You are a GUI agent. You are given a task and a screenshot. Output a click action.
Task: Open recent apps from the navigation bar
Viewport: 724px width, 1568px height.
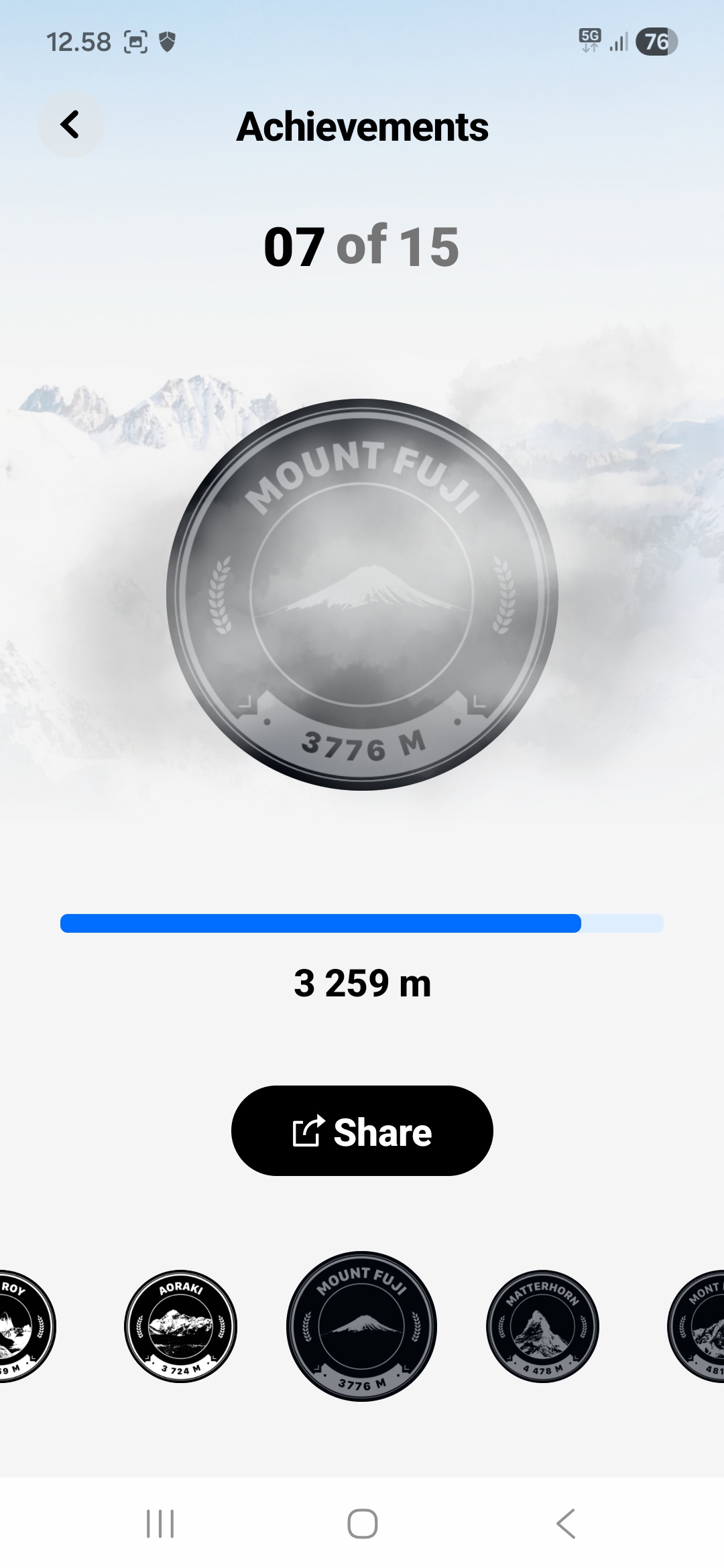tap(160, 1523)
